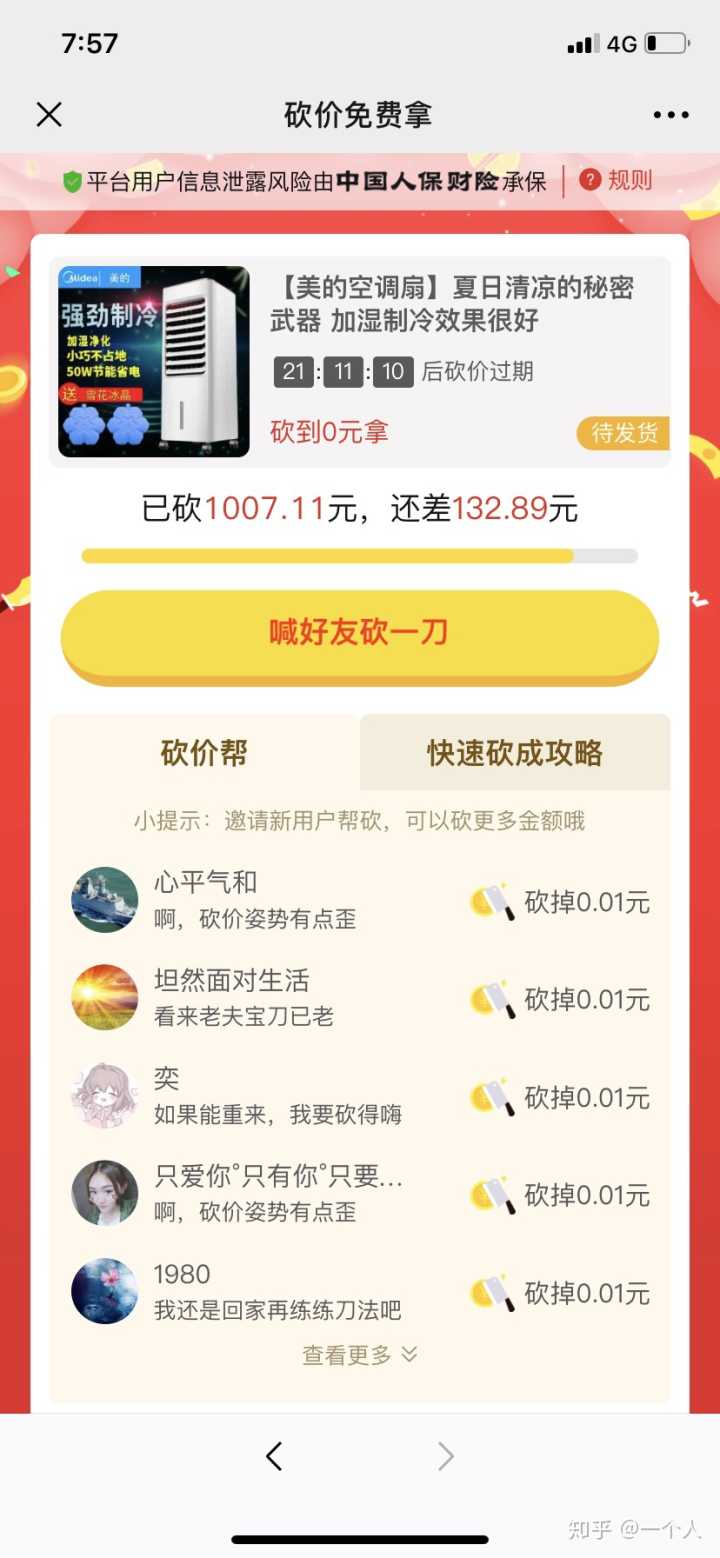Switch to the 砍价帮 tab

[204, 753]
